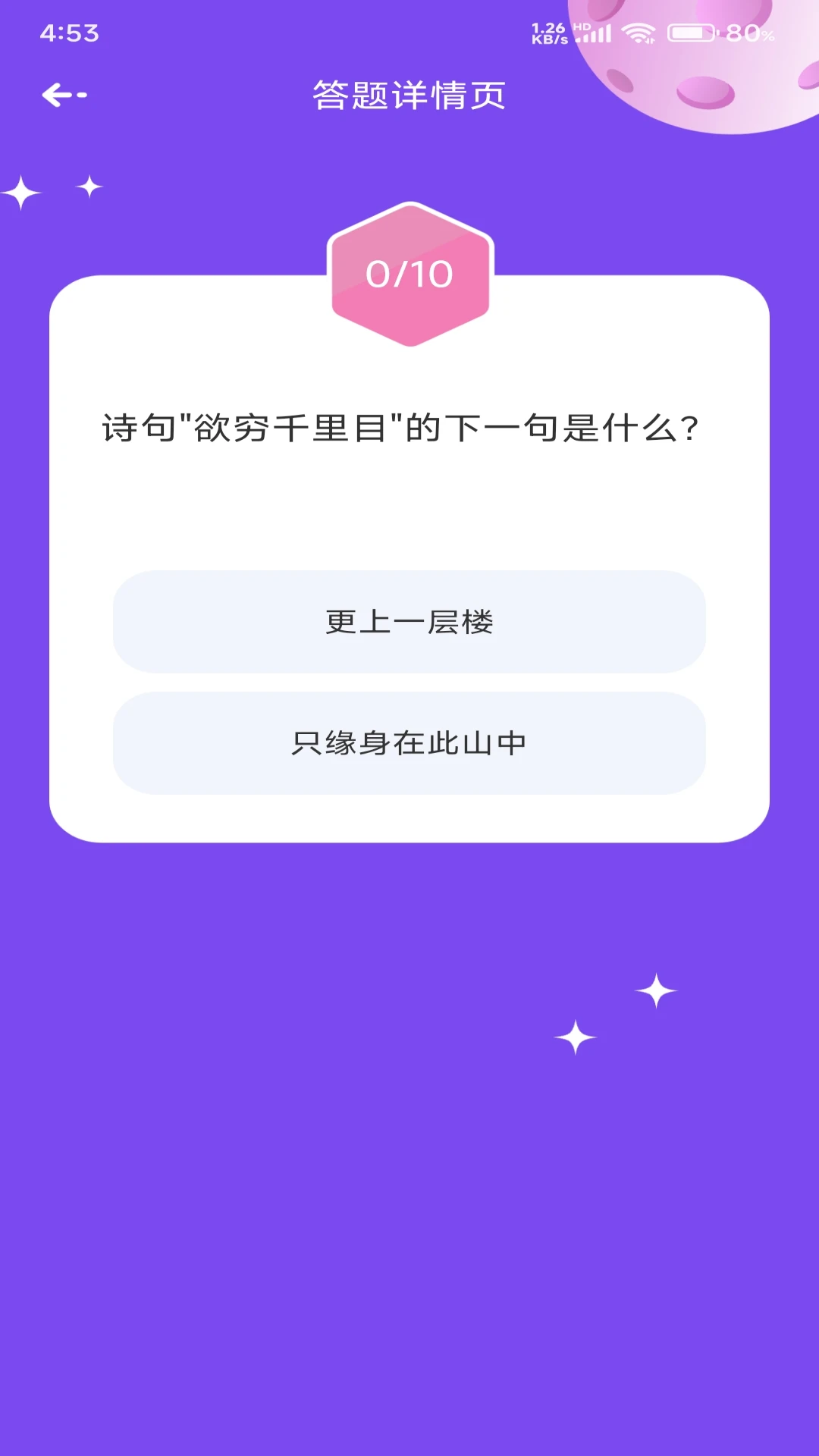Click the 80% battery percentage text
Screen dimensions: 819x1456
pyautogui.click(x=748, y=33)
